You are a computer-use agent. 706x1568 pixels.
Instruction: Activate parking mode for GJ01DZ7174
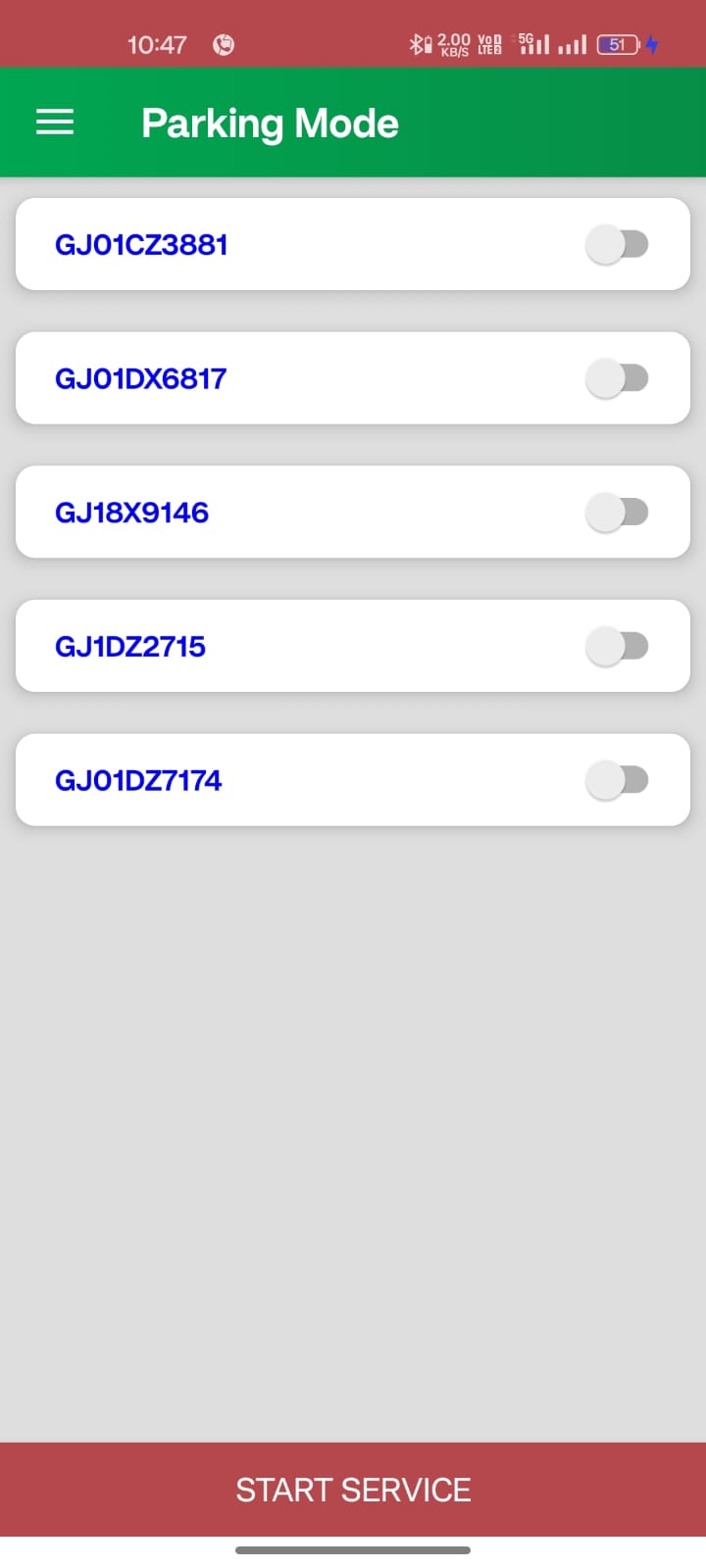[x=617, y=780]
